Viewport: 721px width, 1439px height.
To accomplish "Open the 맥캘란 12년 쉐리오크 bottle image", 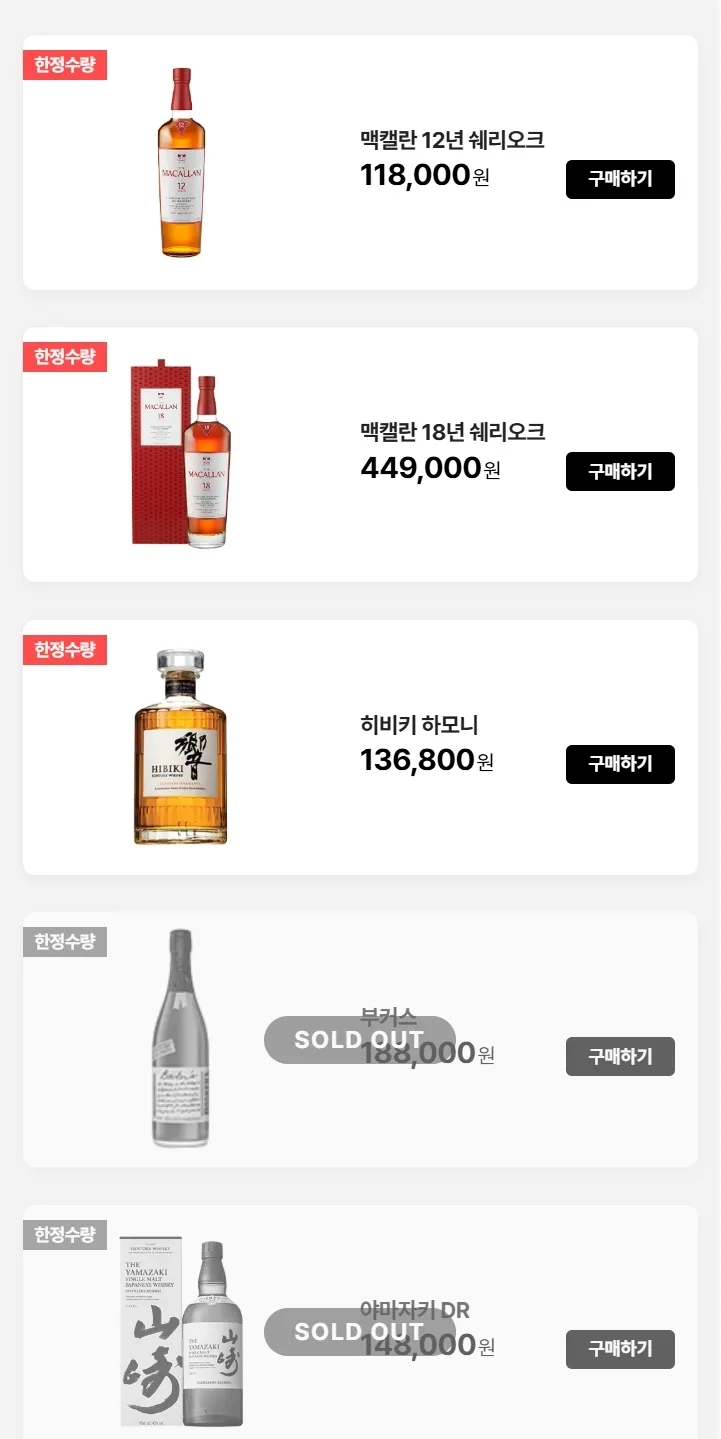I will point(180,163).
